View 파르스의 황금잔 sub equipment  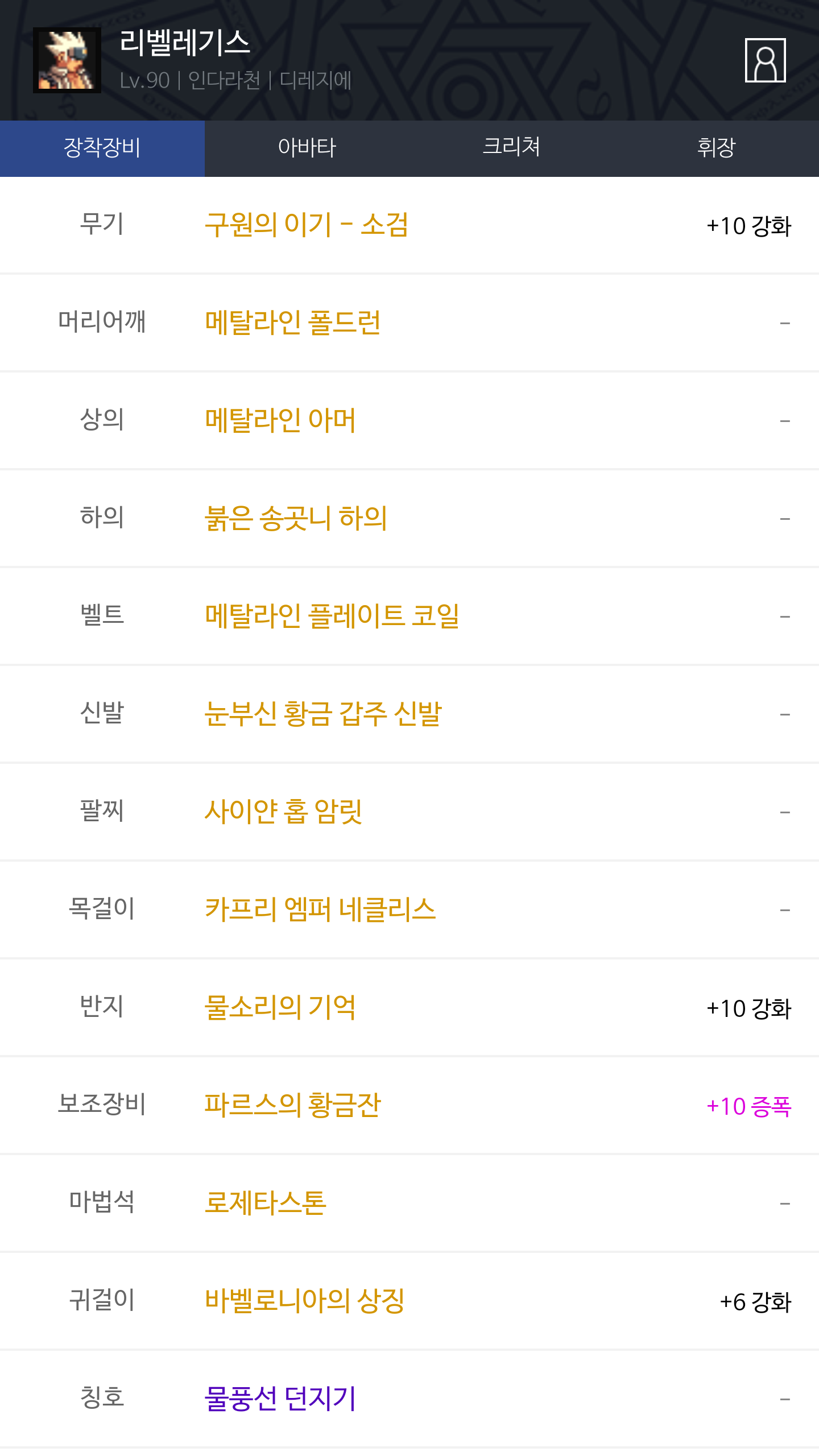[292, 1106]
